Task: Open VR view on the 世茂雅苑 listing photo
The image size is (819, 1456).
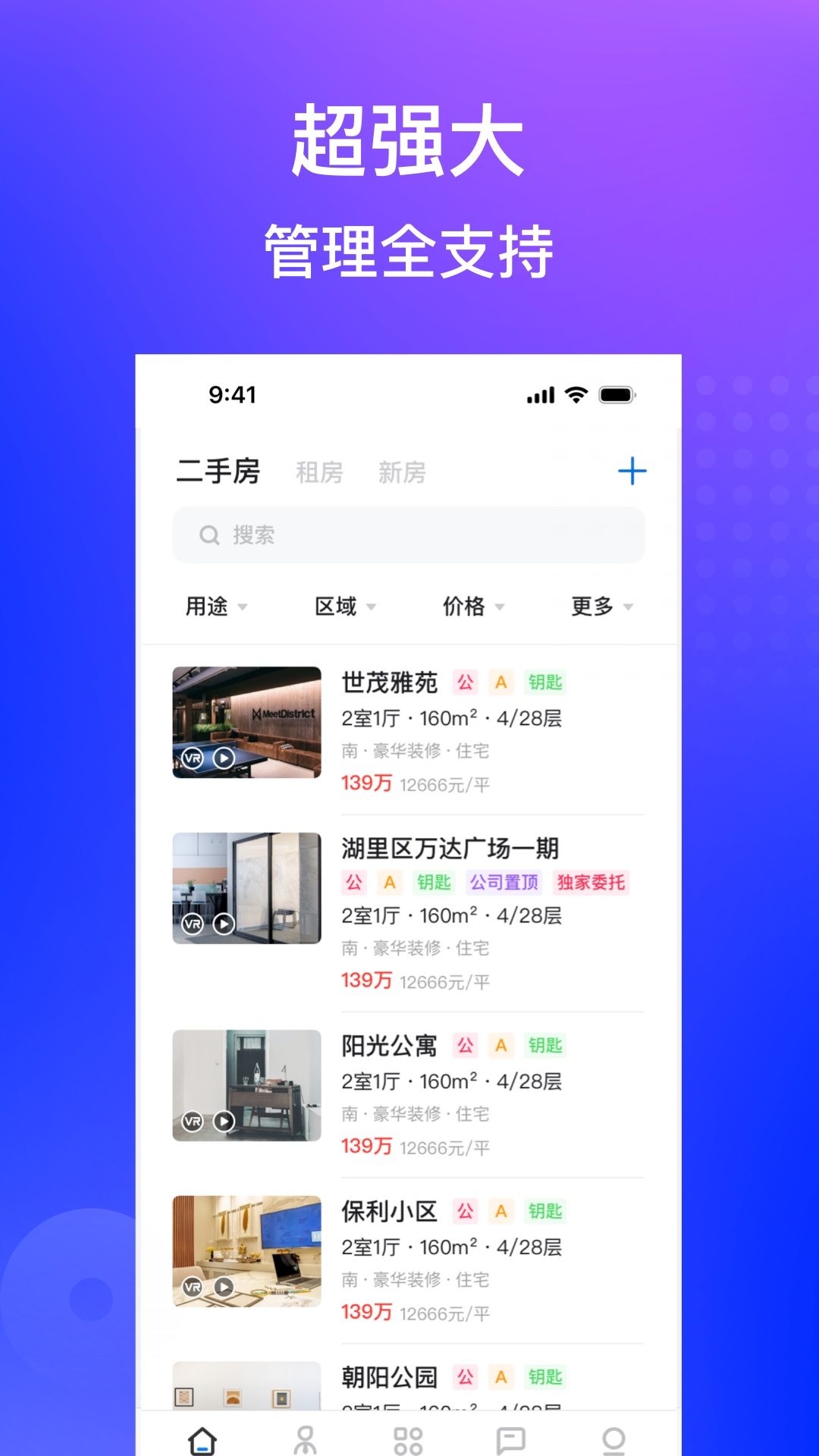Action: [x=192, y=758]
